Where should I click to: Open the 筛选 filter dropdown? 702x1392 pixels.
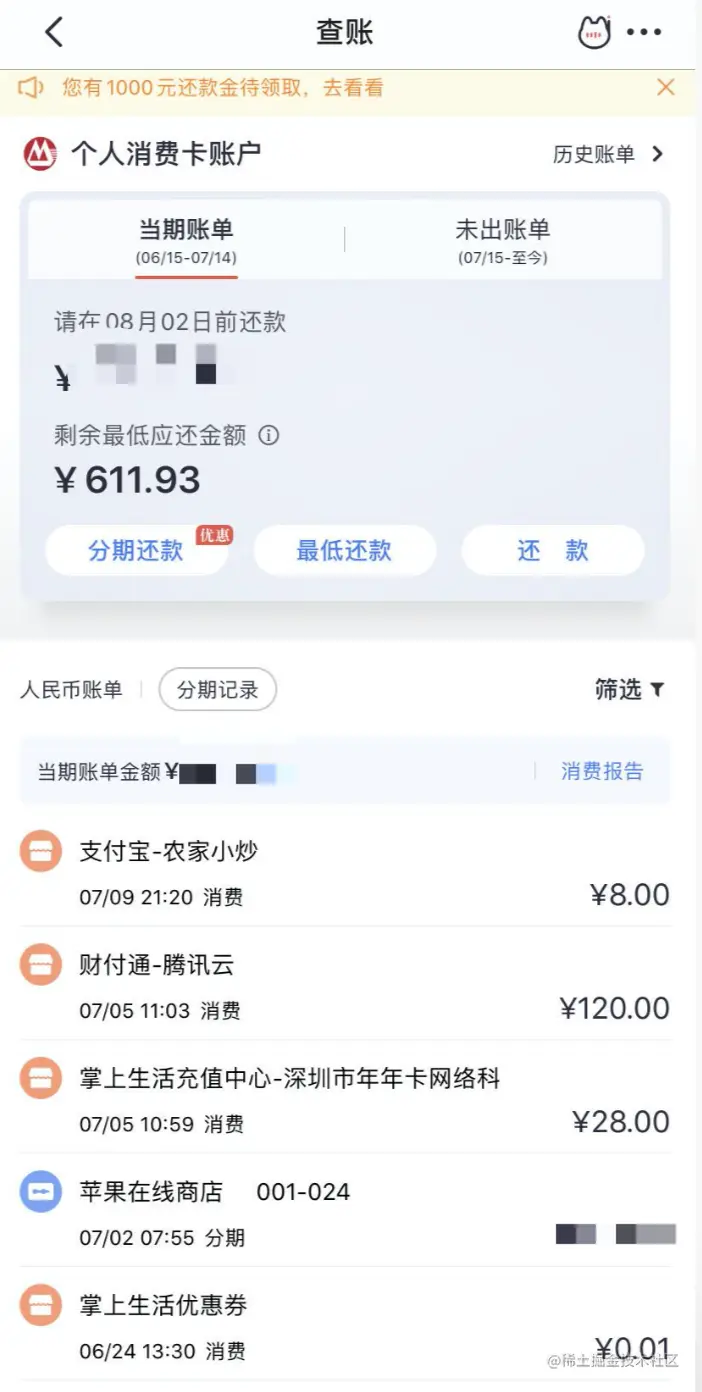[629, 690]
